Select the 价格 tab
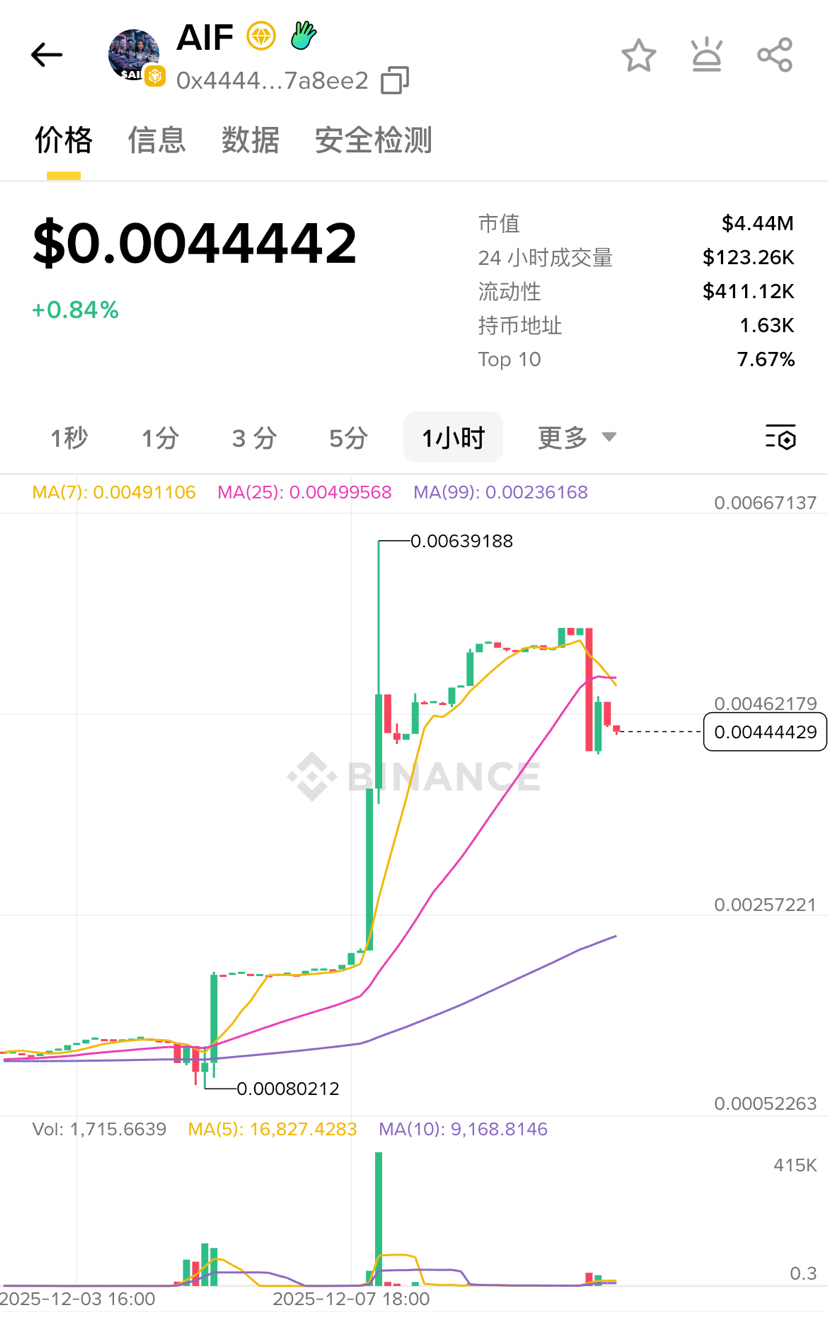The image size is (828, 1324). click(64, 140)
